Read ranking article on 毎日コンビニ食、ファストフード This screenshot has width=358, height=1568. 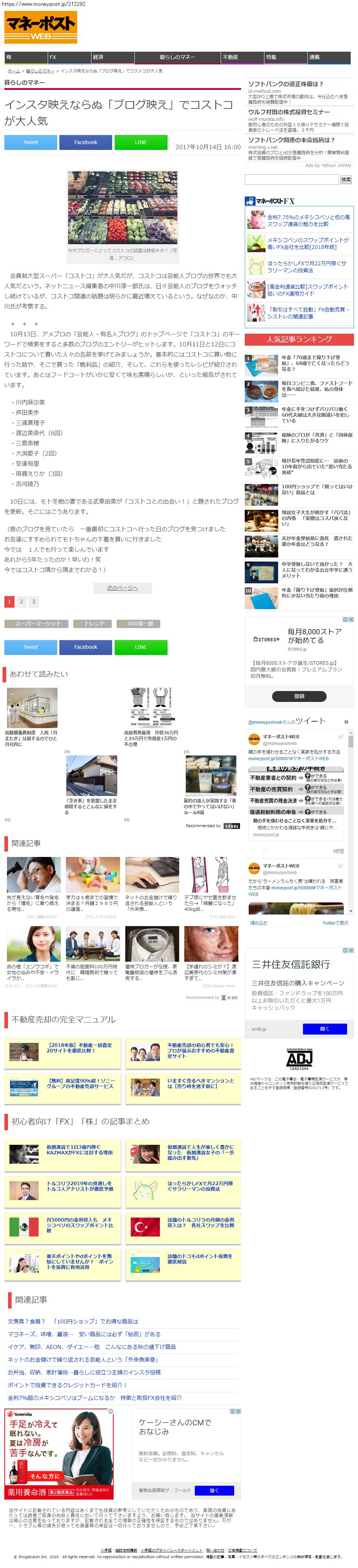pyautogui.click(x=316, y=388)
